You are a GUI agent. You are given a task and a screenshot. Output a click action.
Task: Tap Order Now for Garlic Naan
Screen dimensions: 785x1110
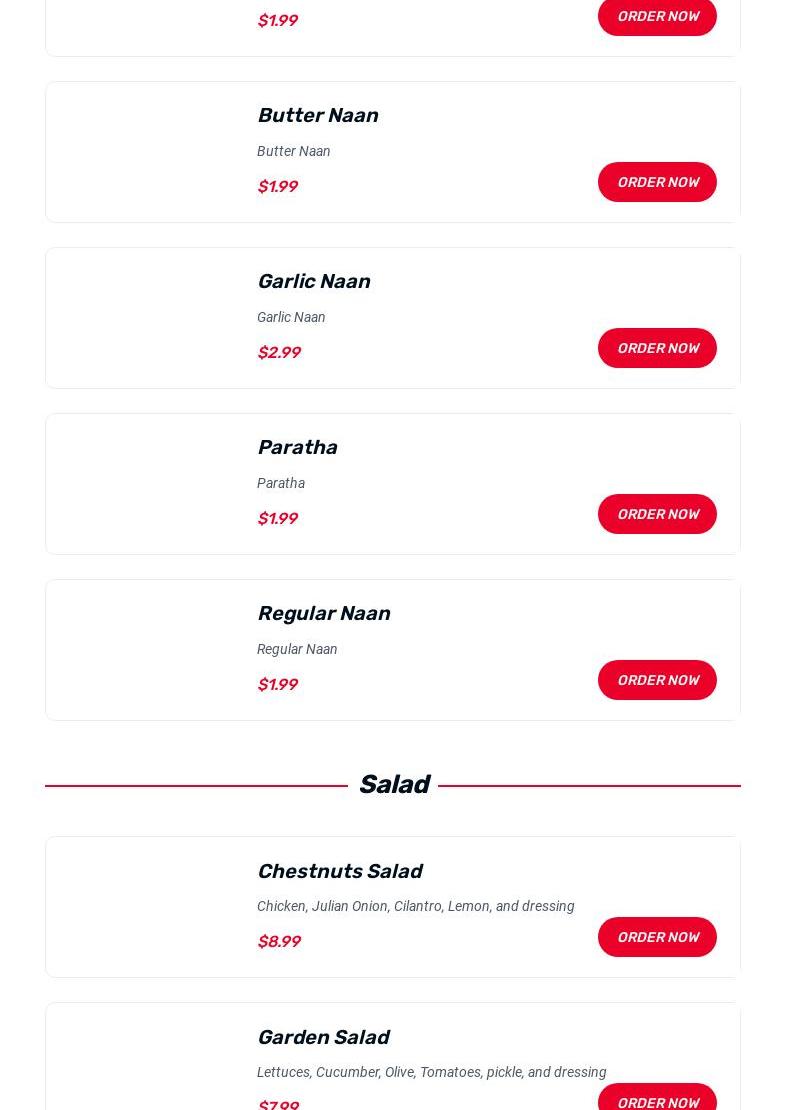[x=657, y=348]
